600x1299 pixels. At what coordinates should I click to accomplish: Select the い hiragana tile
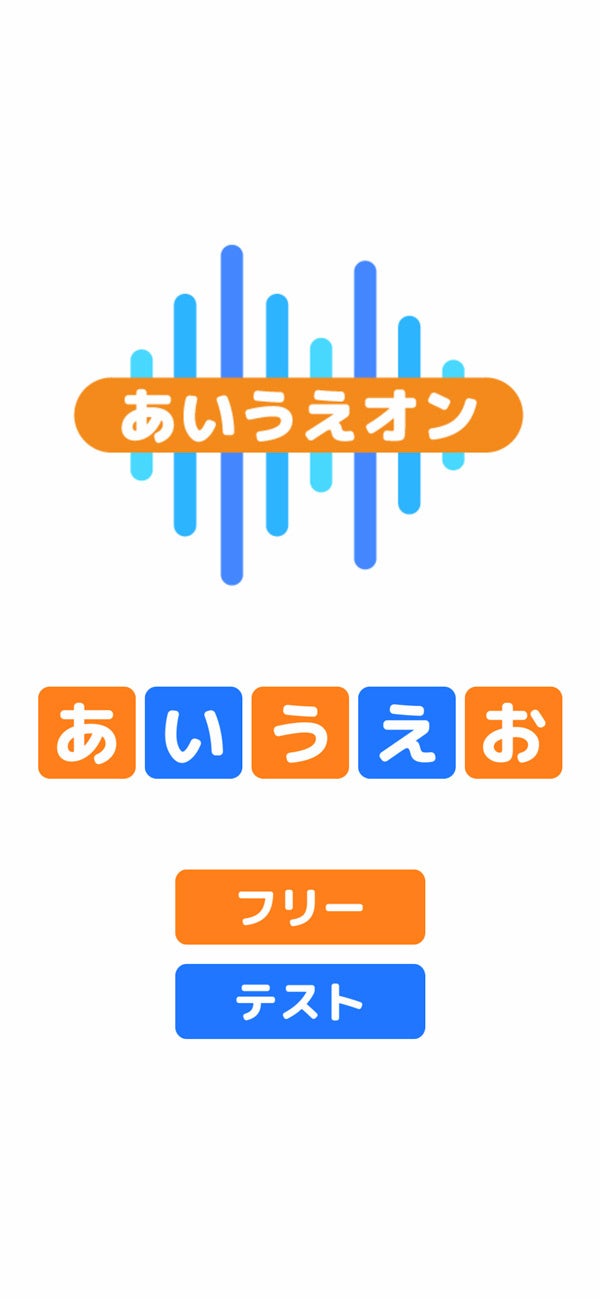(193, 732)
